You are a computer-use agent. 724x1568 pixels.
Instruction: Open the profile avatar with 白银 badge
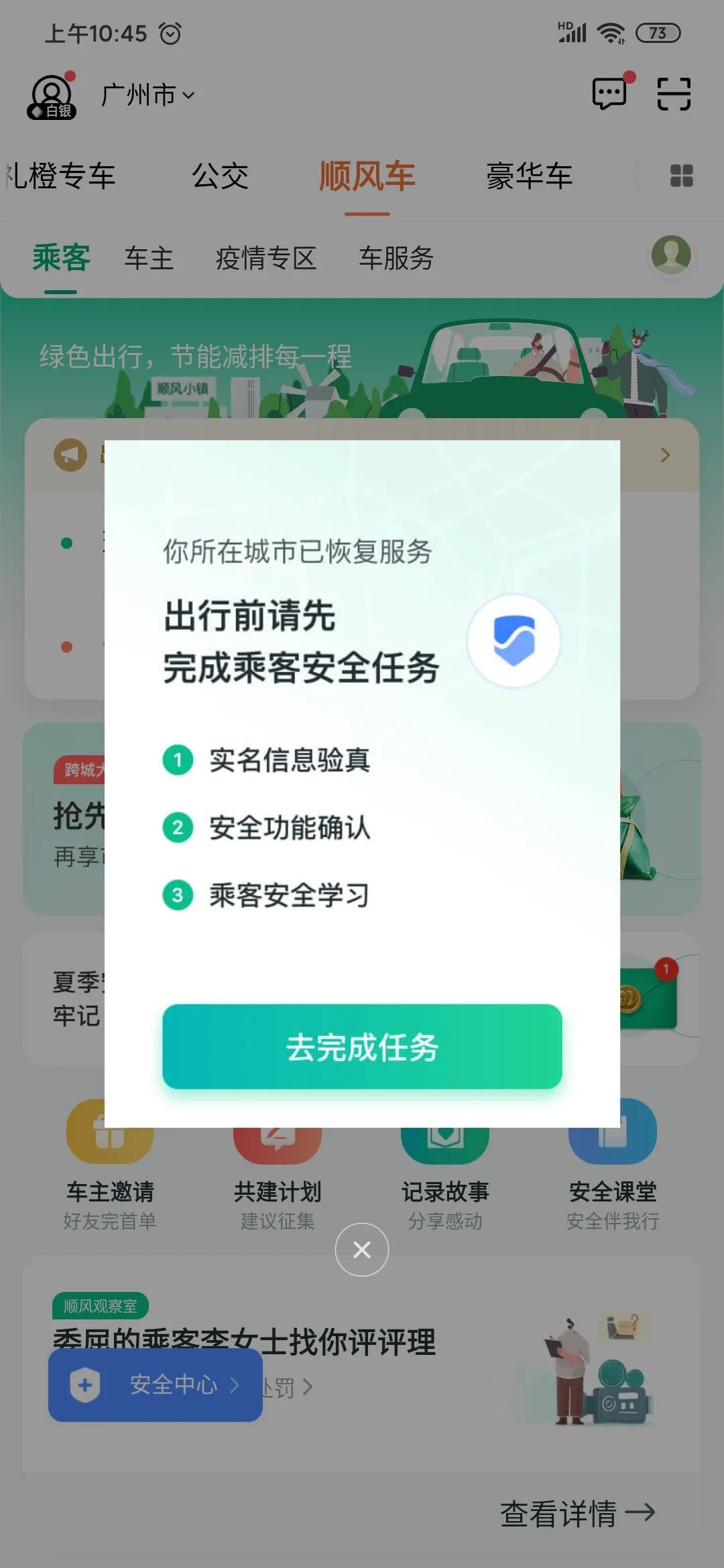[x=52, y=96]
